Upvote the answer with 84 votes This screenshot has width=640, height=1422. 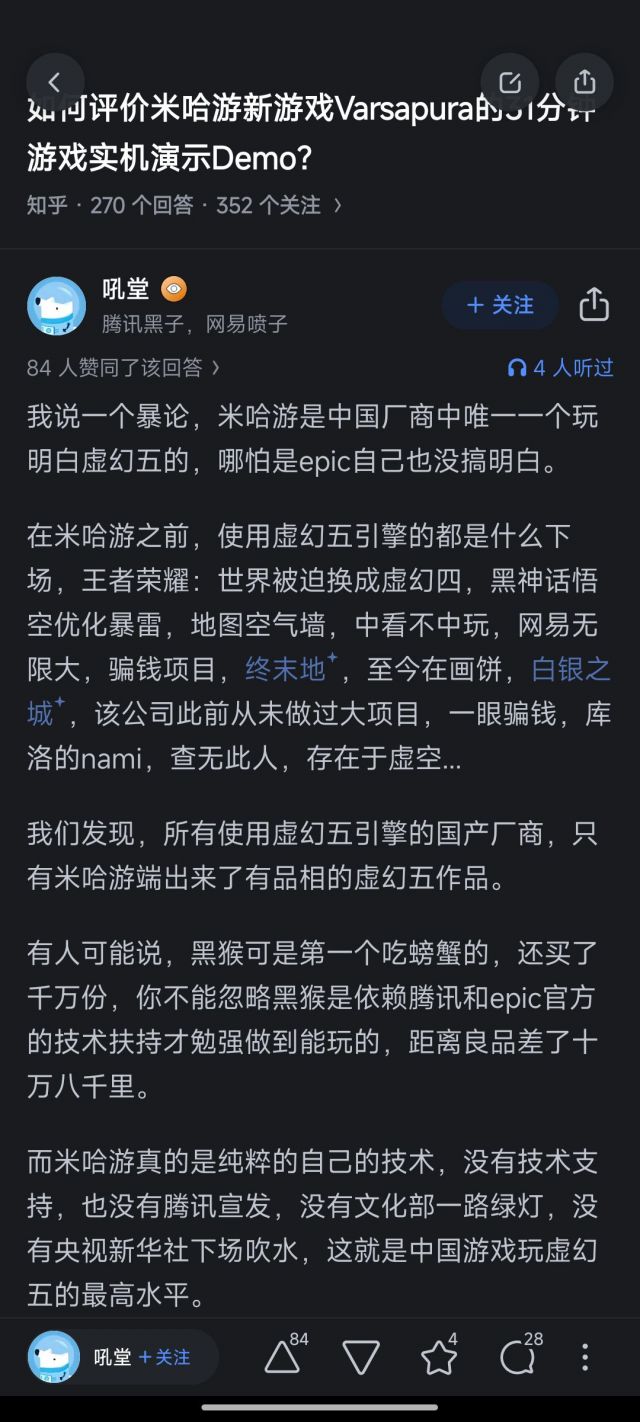point(283,1357)
